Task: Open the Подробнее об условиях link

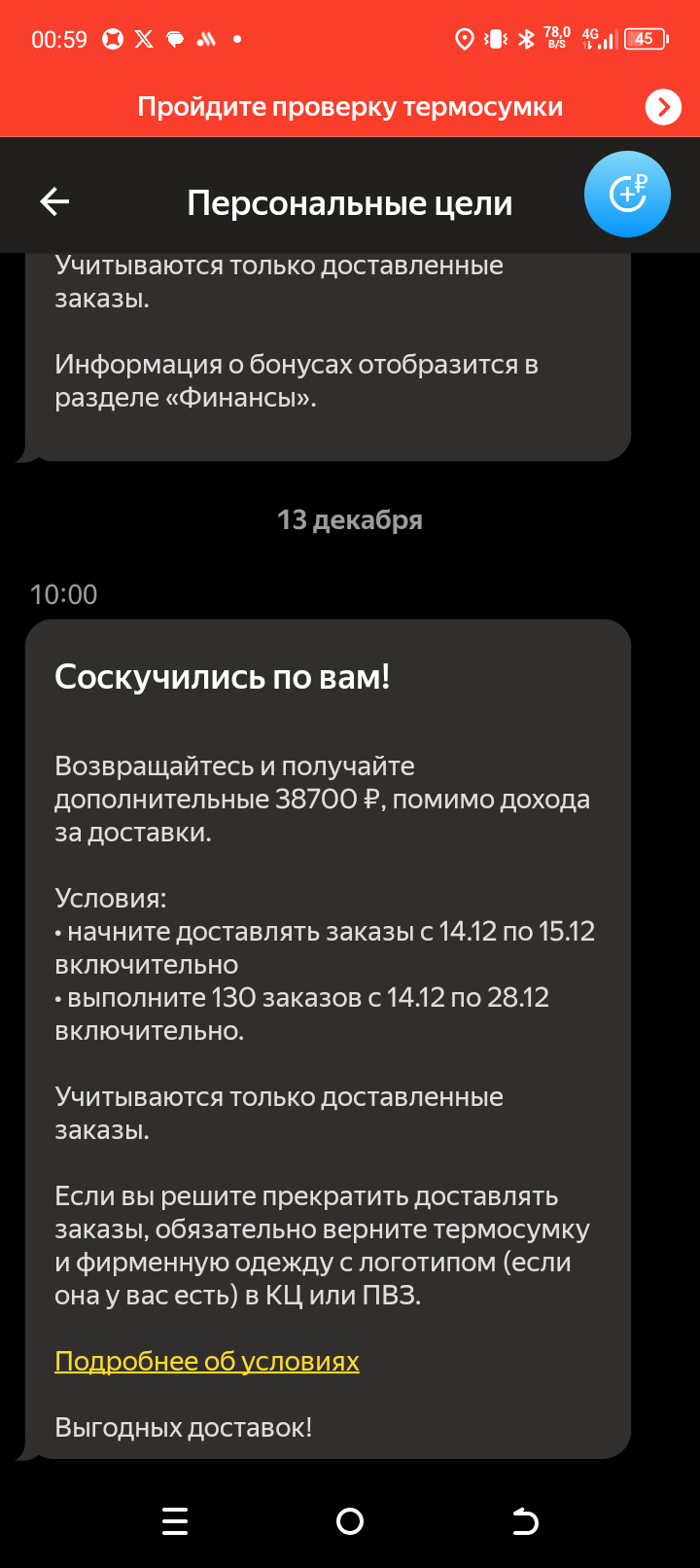Action: point(207,1361)
